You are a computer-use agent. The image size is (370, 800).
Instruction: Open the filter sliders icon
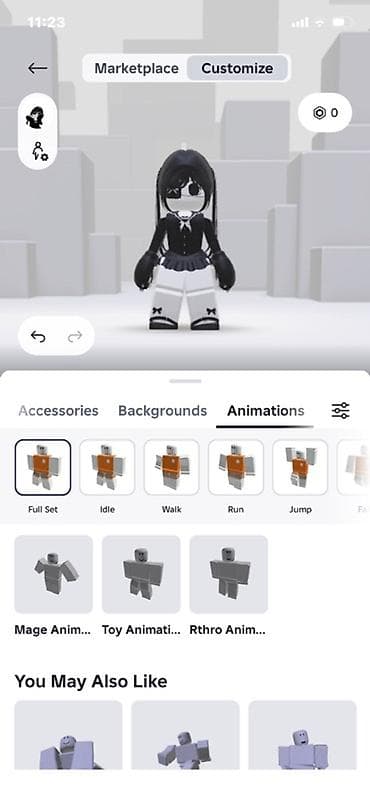pyautogui.click(x=340, y=410)
